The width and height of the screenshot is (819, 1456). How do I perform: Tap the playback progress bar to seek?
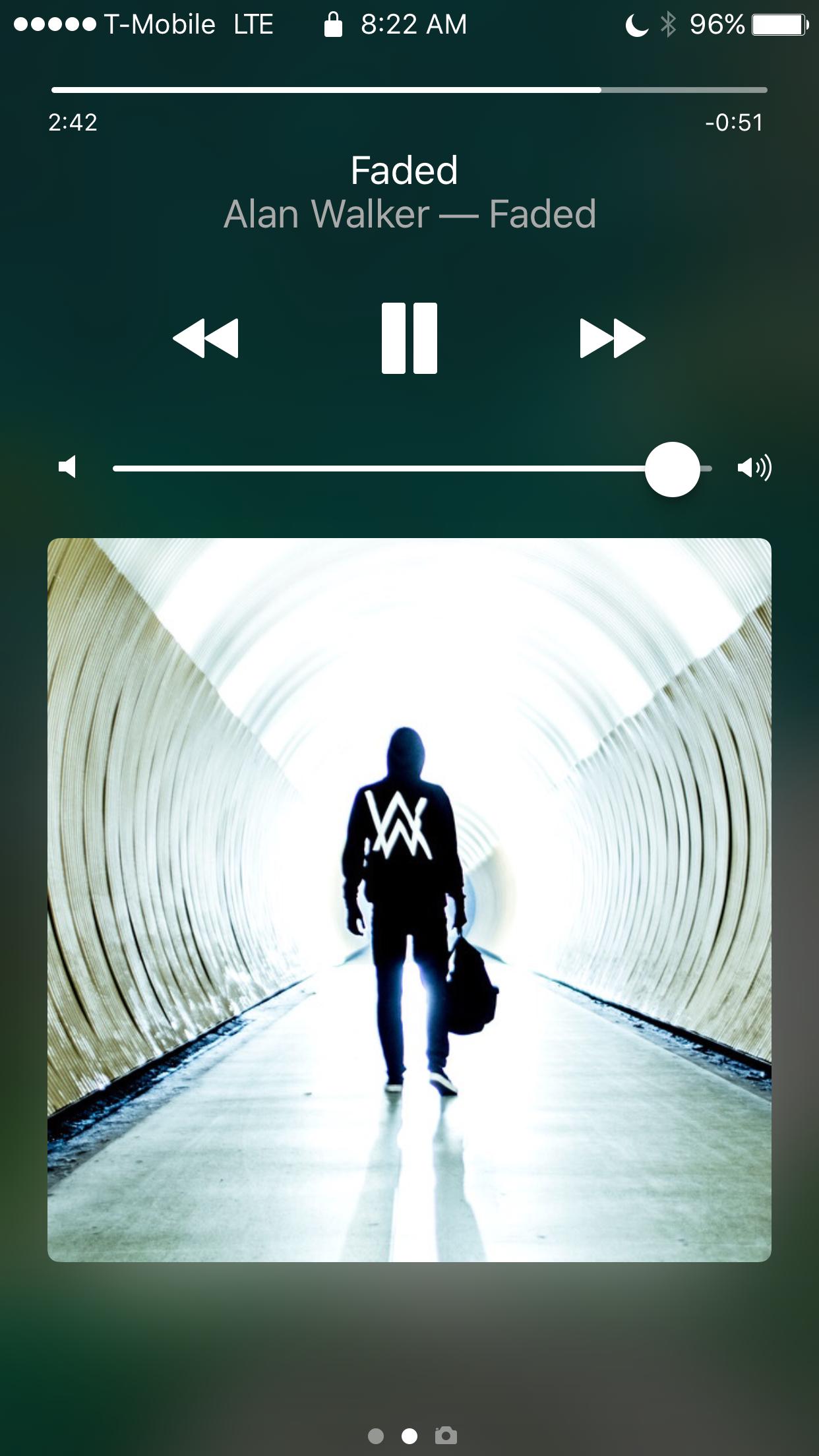pyautogui.click(x=409, y=90)
